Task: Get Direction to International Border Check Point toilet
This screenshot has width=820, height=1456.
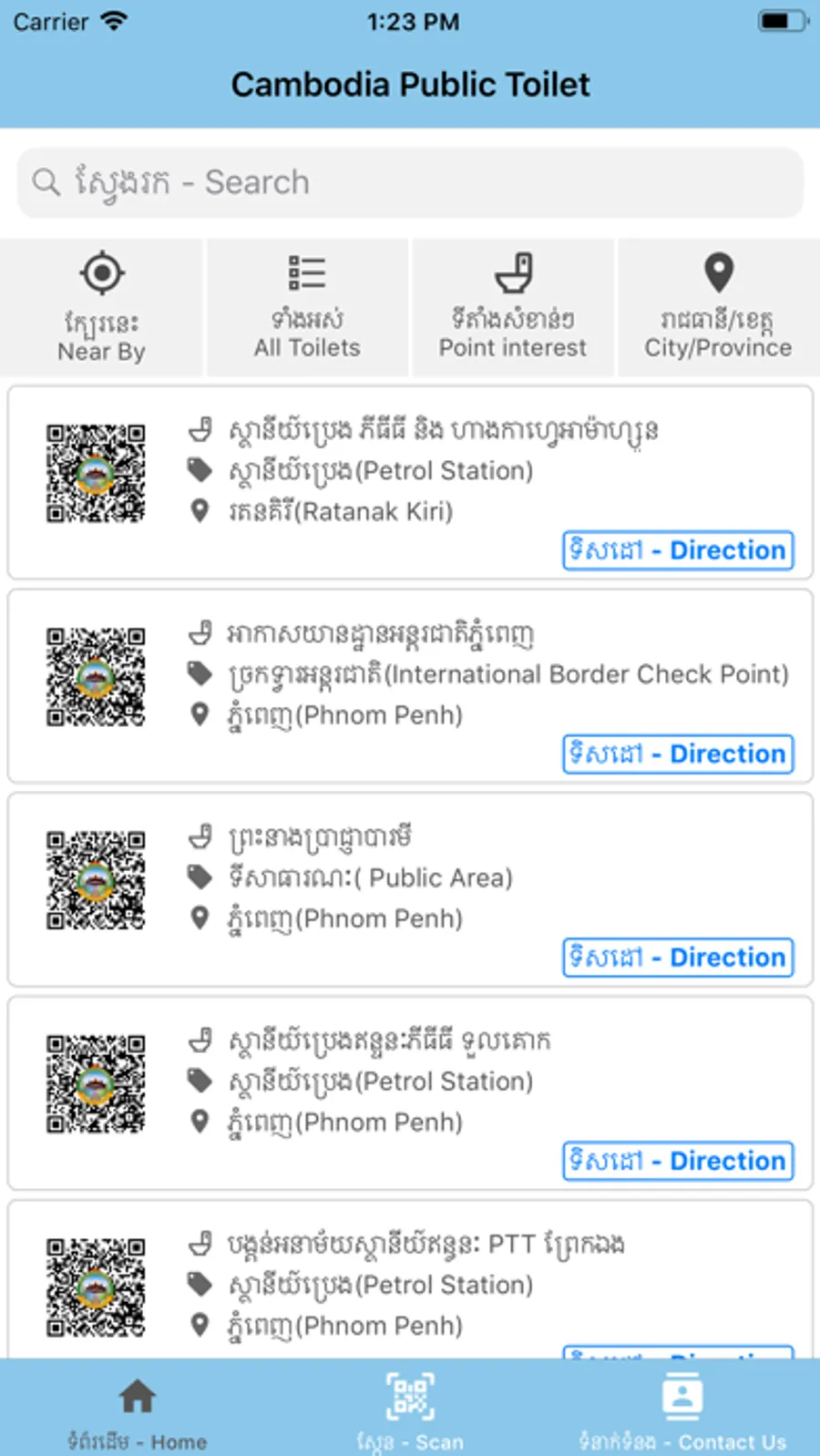Action: pos(678,754)
